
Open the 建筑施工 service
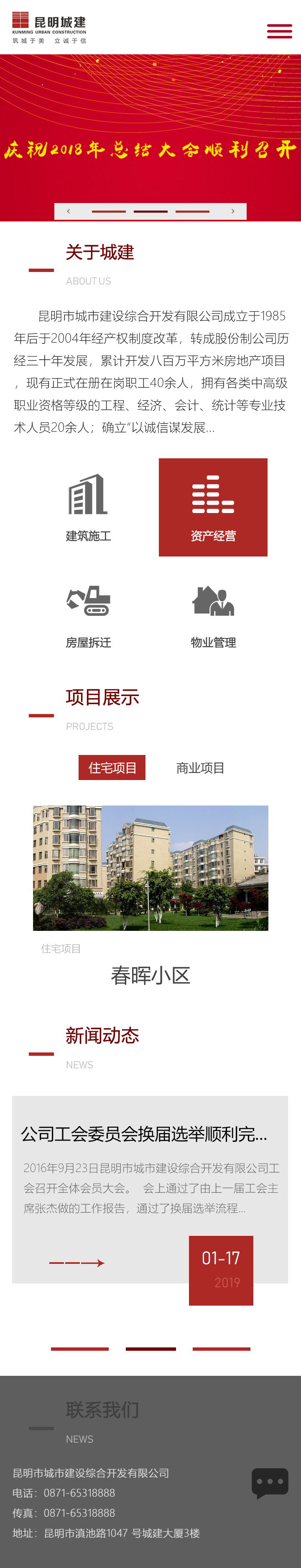(x=88, y=508)
